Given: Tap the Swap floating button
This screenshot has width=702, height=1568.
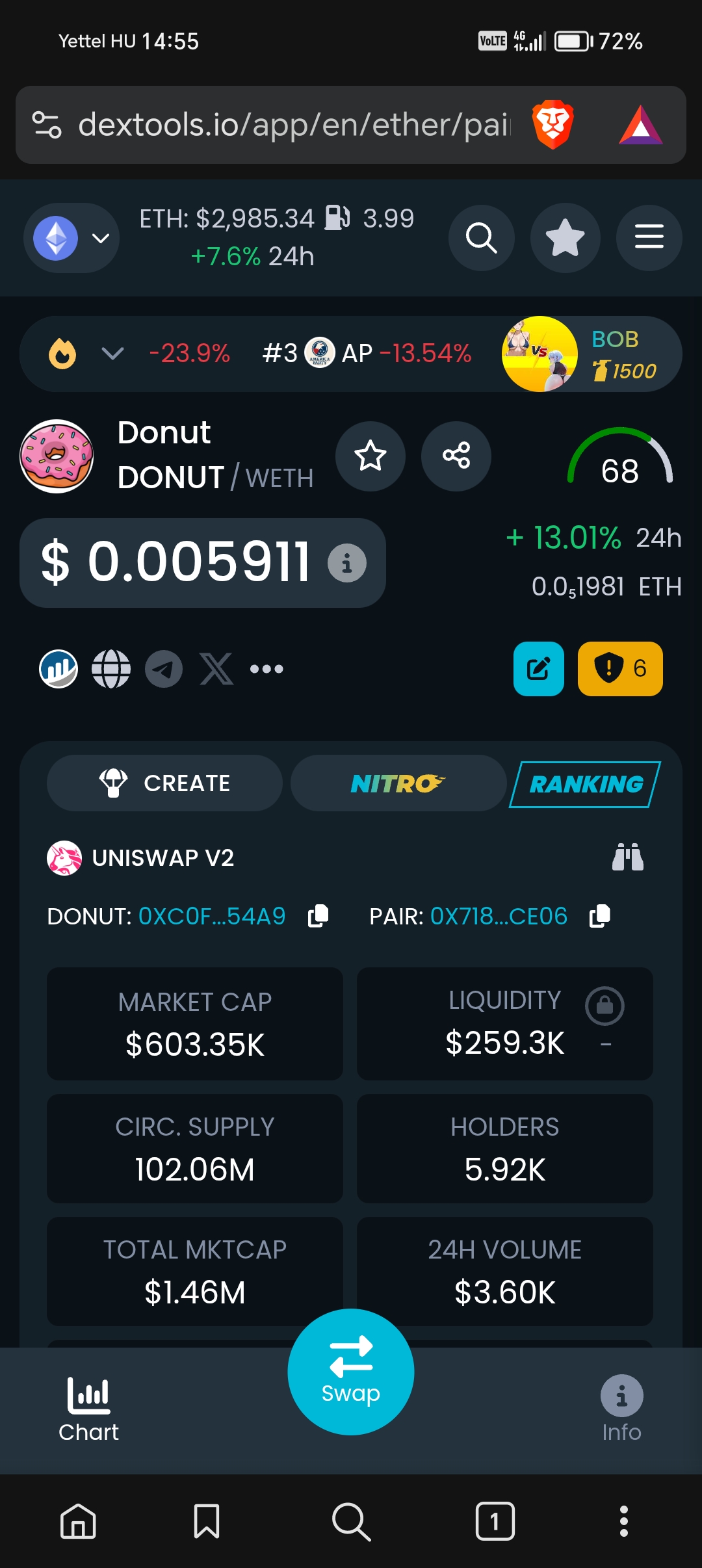Looking at the screenshot, I should coord(351,1372).
